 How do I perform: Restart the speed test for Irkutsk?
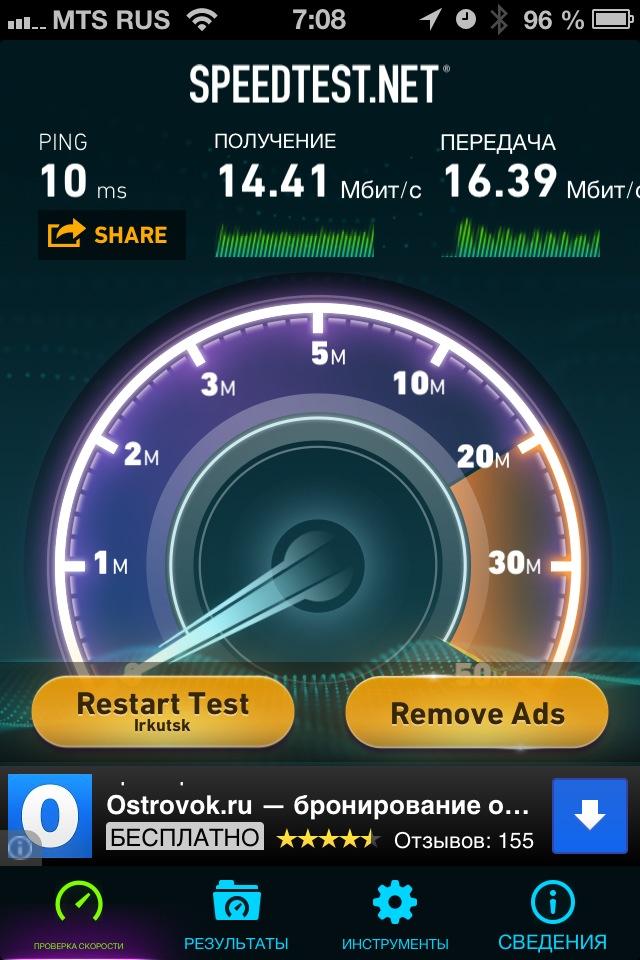(163, 711)
